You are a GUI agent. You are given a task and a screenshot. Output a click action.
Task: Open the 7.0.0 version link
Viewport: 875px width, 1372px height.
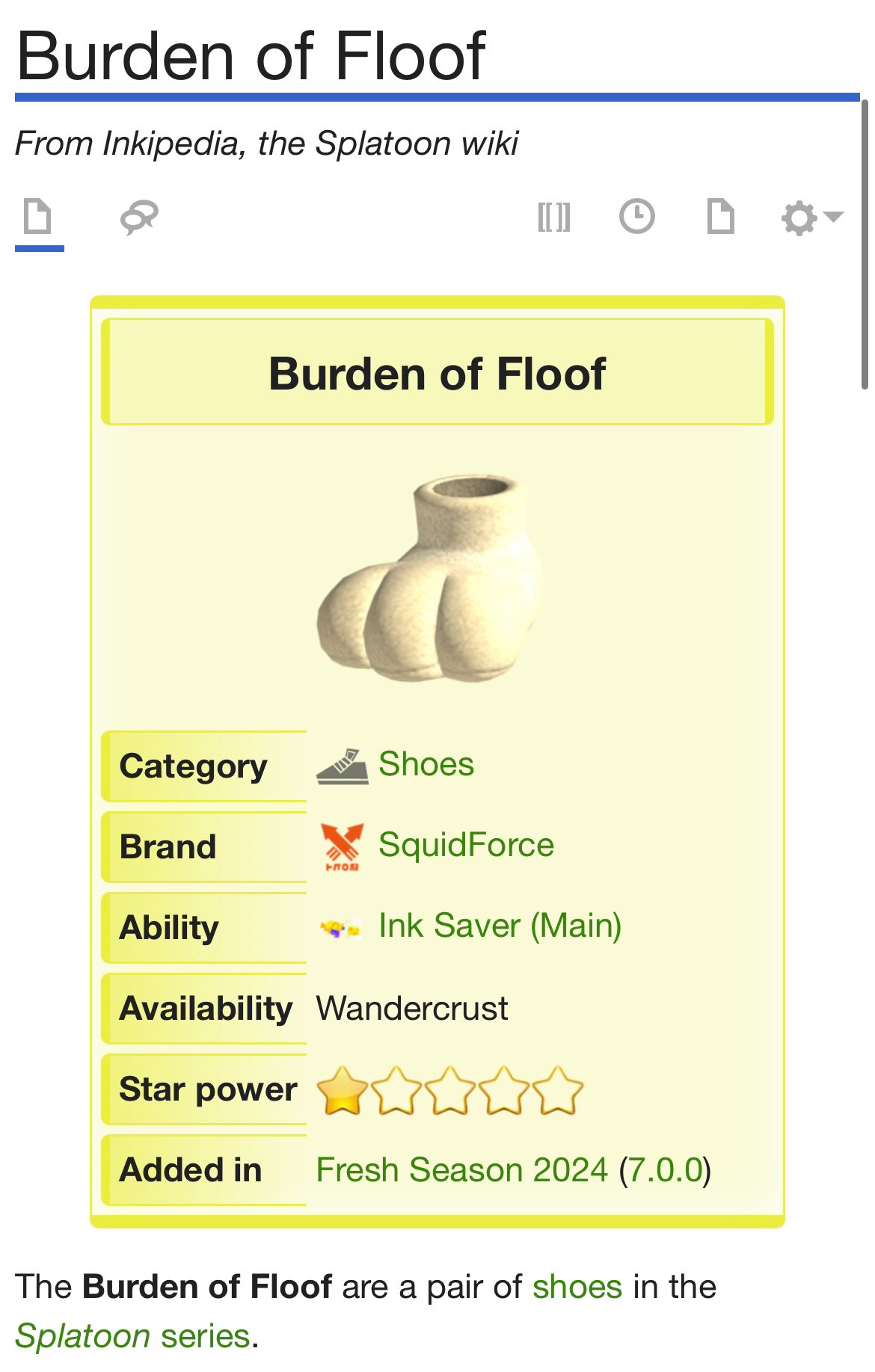[664, 1170]
